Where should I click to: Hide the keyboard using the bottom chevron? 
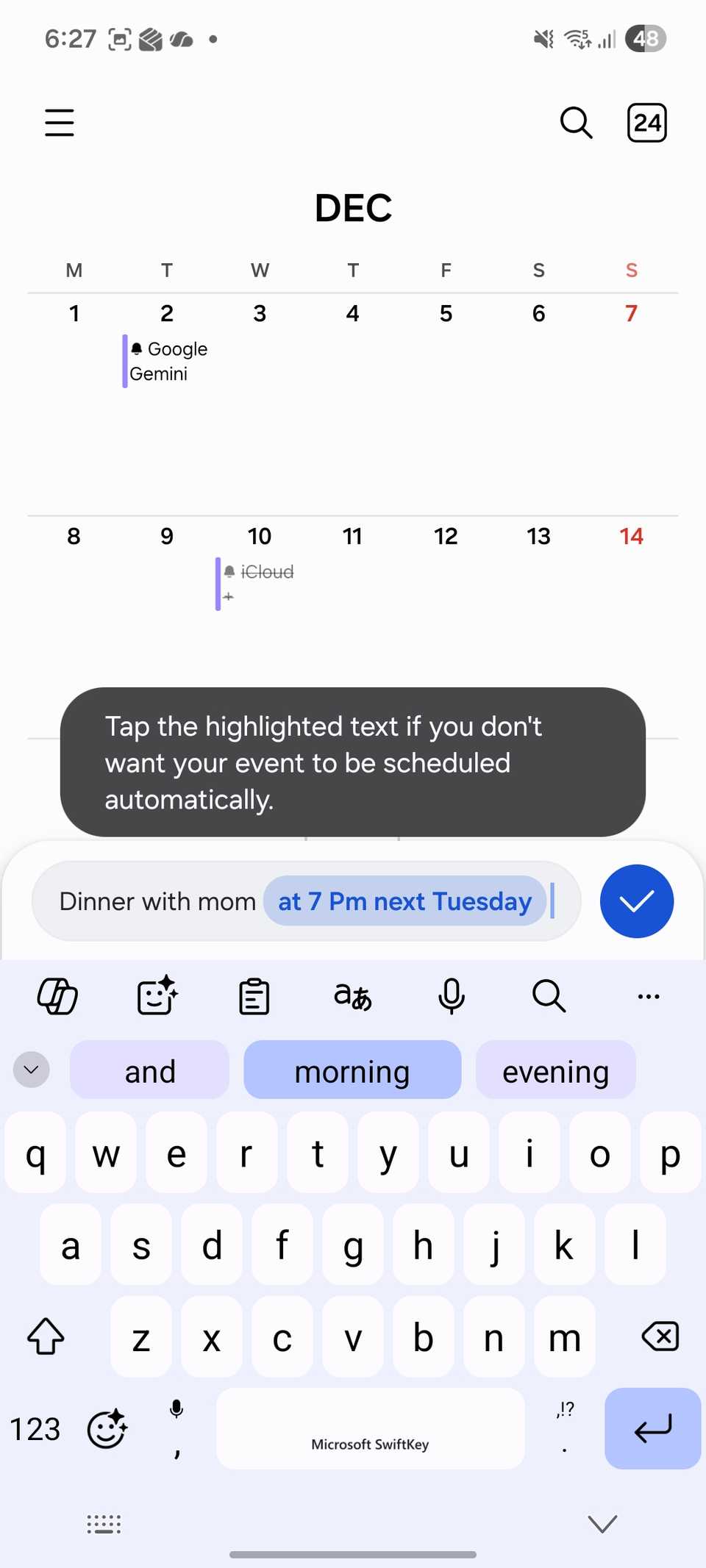pos(602,1523)
